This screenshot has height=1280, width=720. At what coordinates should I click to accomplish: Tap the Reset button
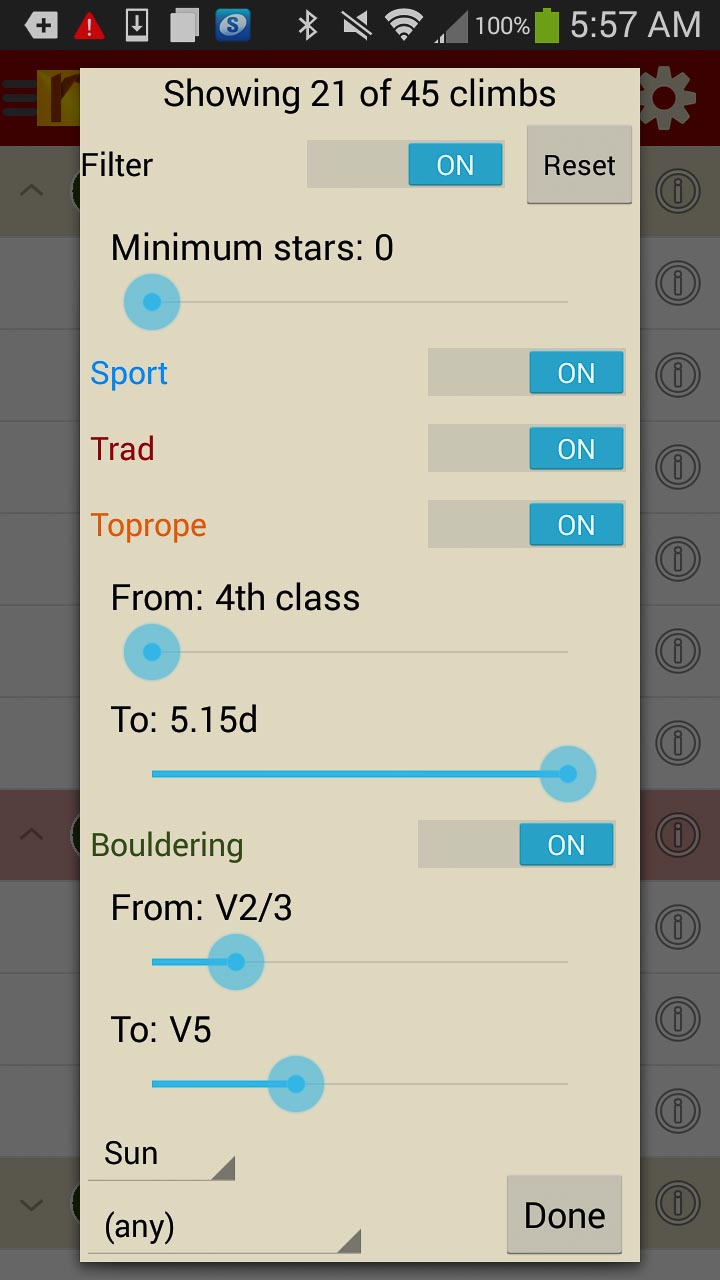tap(579, 165)
